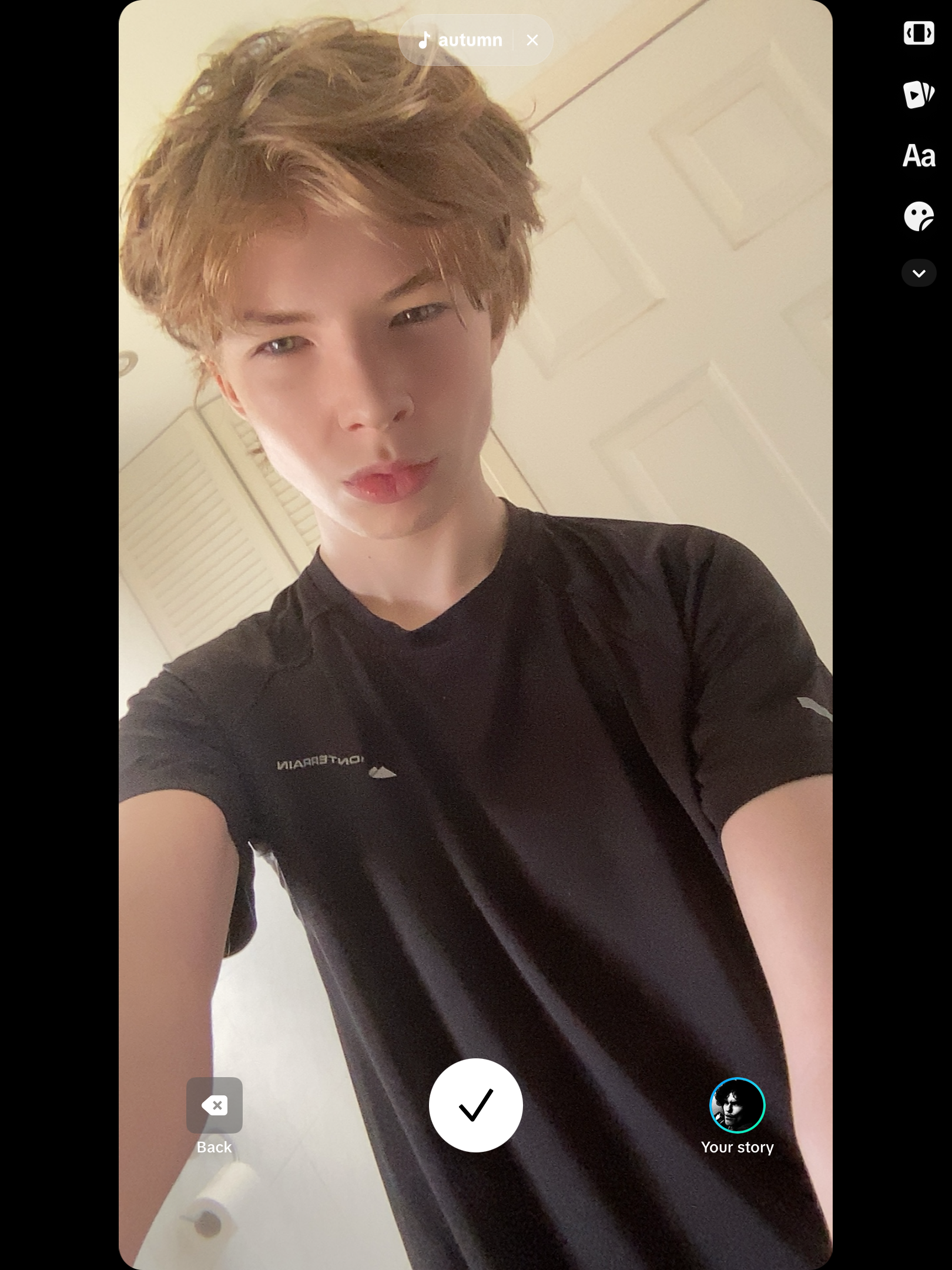Image resolution: width=952 pixels, height=1270 pixels.
Task: Open the video cards effects icon
Action: [x=919, y=94]
